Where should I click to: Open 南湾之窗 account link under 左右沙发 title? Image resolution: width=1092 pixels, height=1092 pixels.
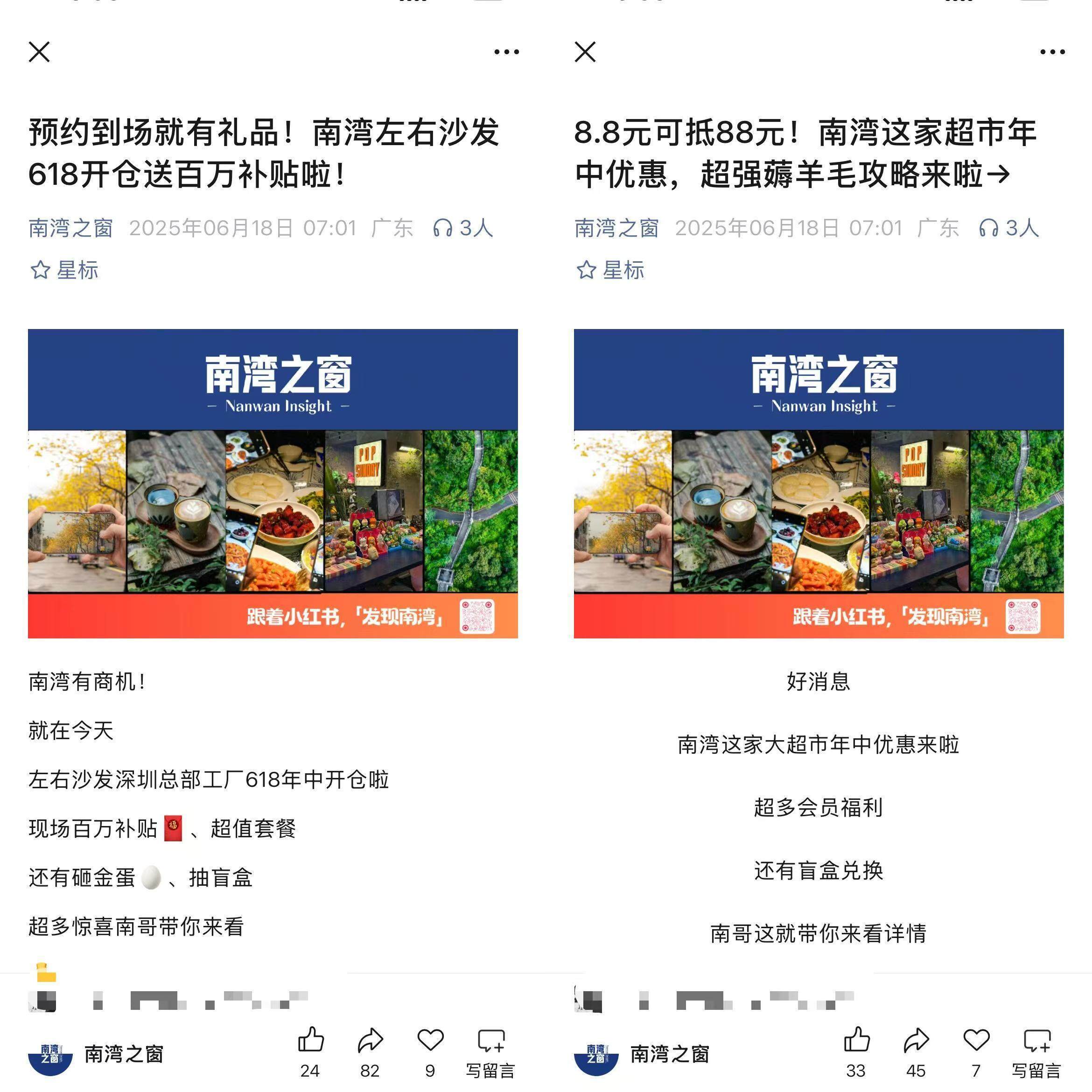[70, 228]
